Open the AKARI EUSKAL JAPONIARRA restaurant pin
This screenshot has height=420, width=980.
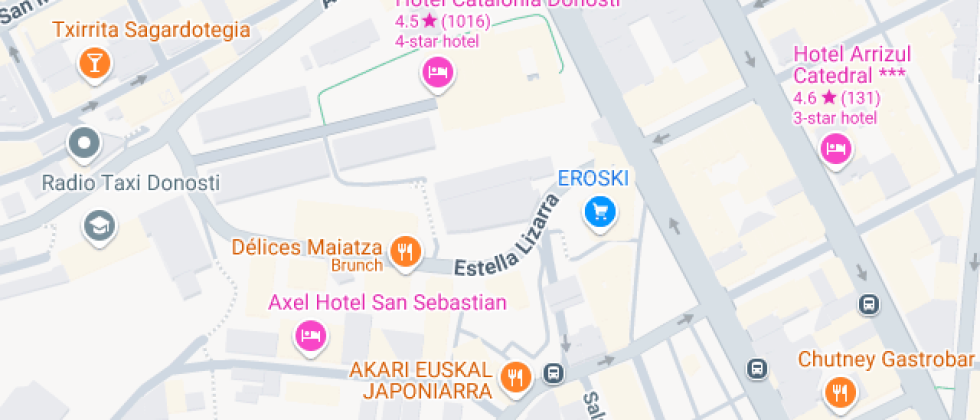(x=516, y=376)
